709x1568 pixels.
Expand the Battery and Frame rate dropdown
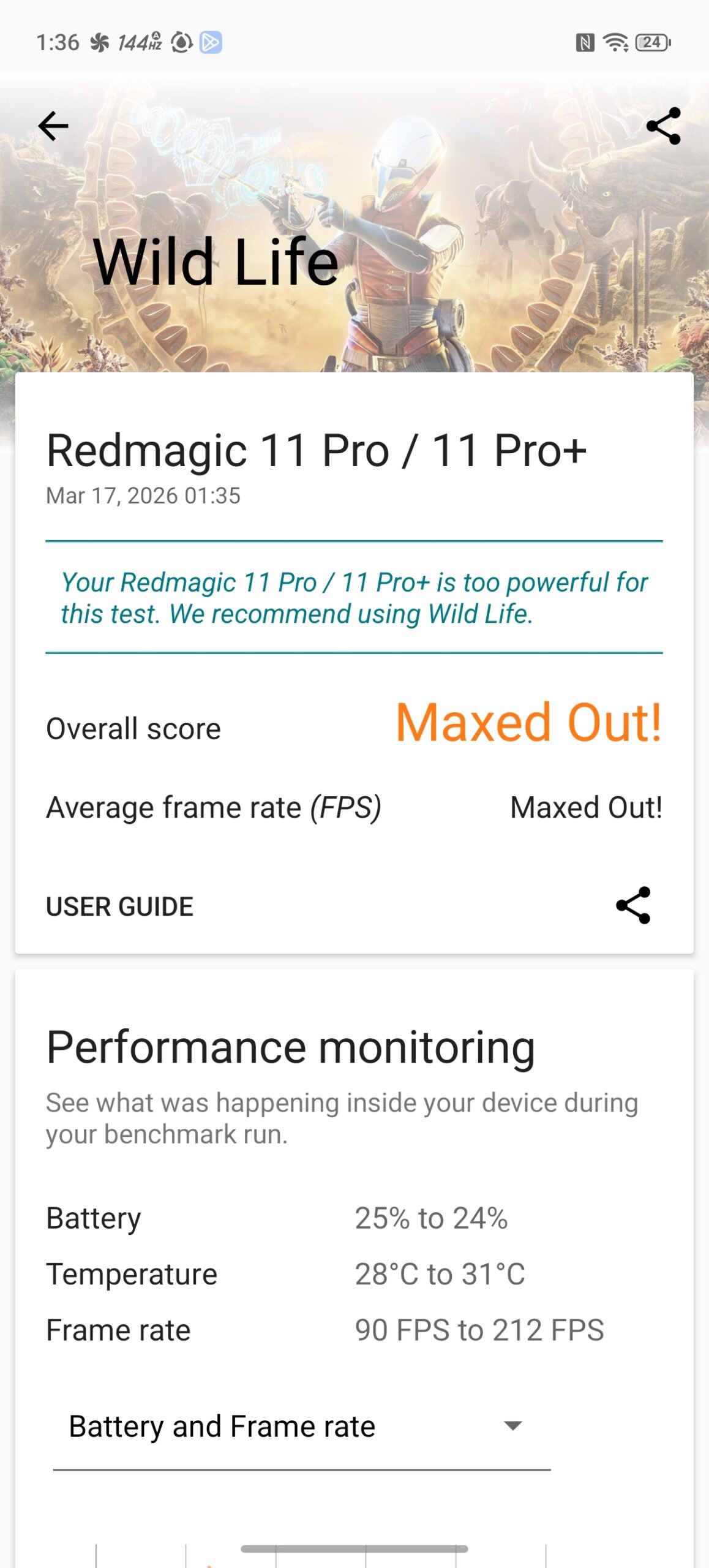point(301,1427)
